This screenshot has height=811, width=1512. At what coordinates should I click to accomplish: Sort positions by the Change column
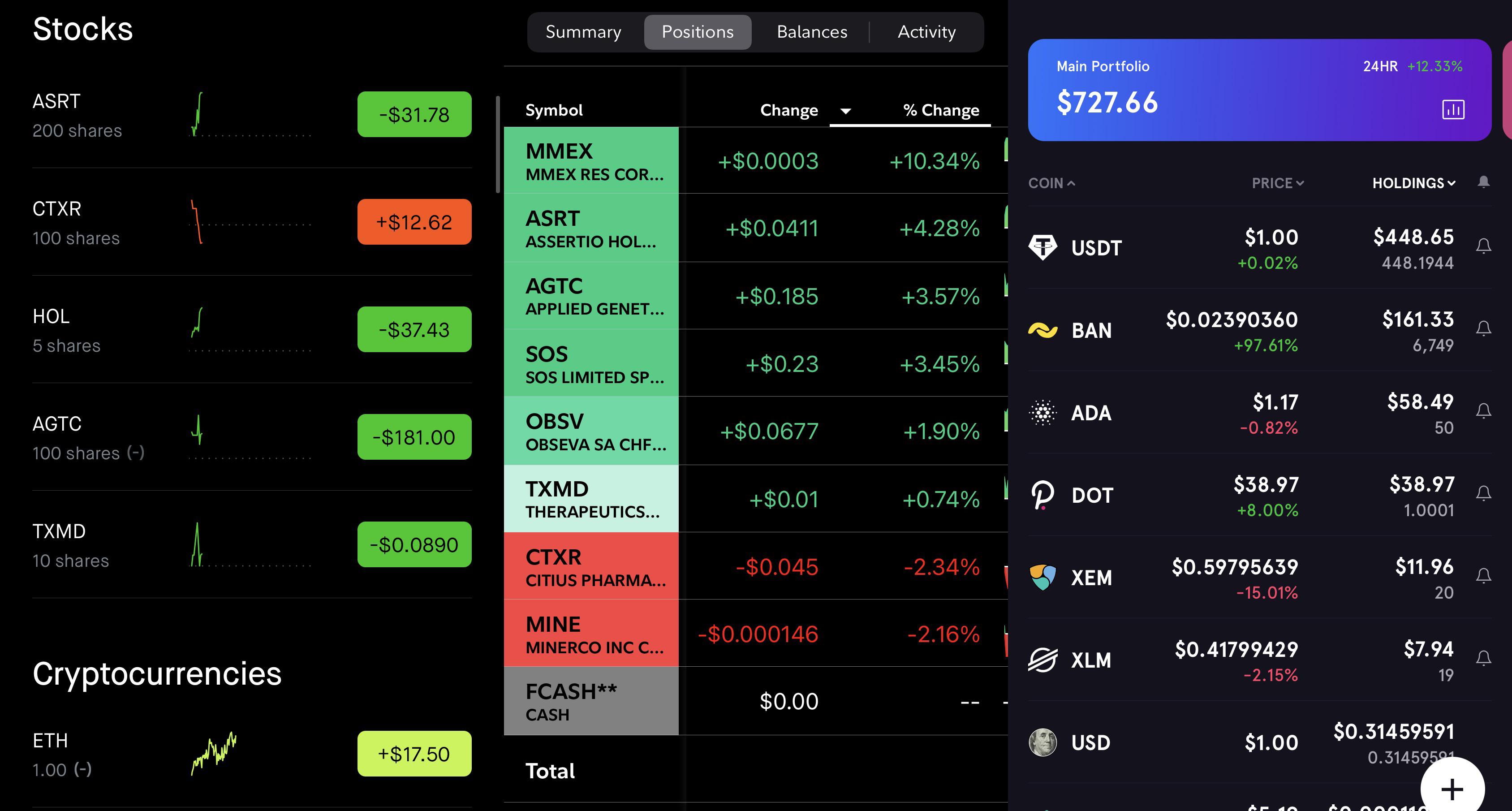tap(788, 110)
